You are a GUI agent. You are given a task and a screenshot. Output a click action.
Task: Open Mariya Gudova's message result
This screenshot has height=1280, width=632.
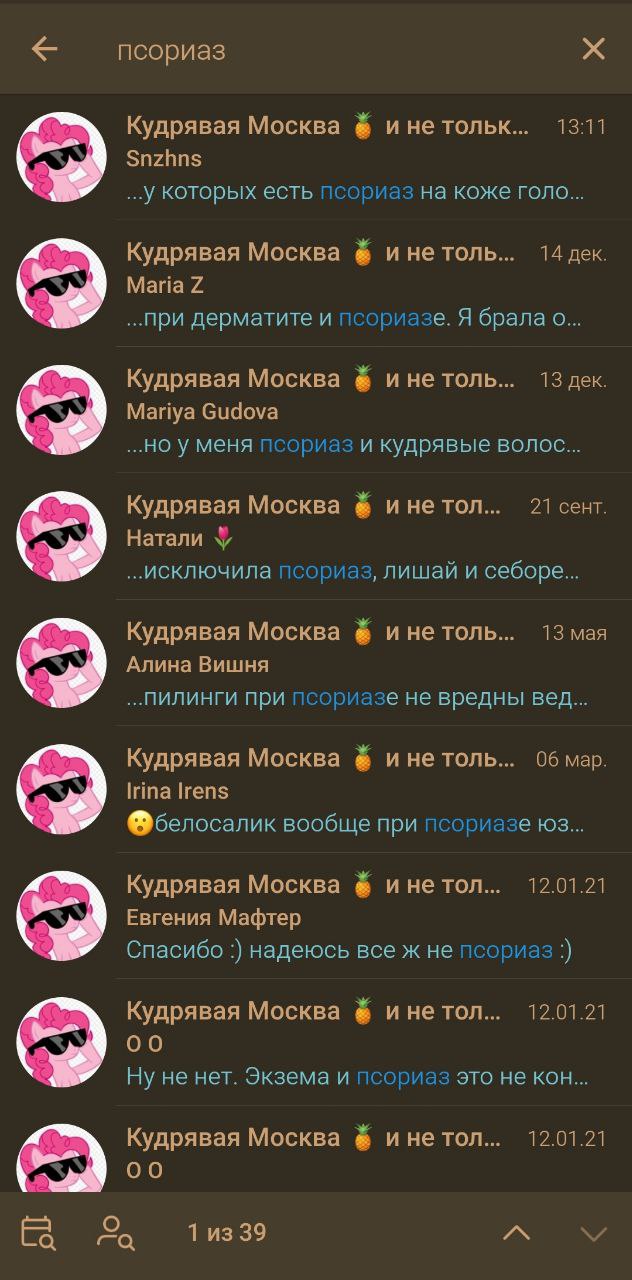pos(316,410)
